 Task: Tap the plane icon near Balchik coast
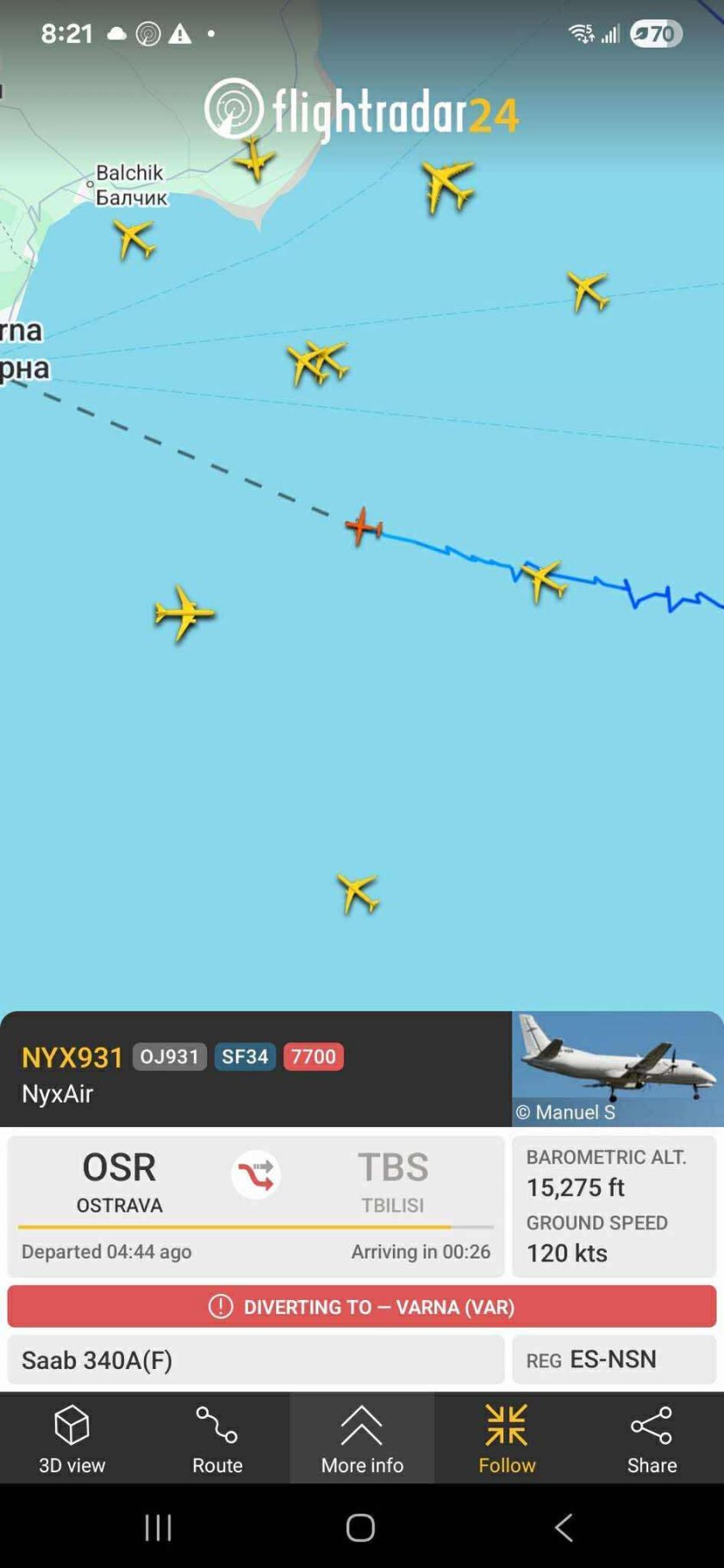(x=134, y=239)
